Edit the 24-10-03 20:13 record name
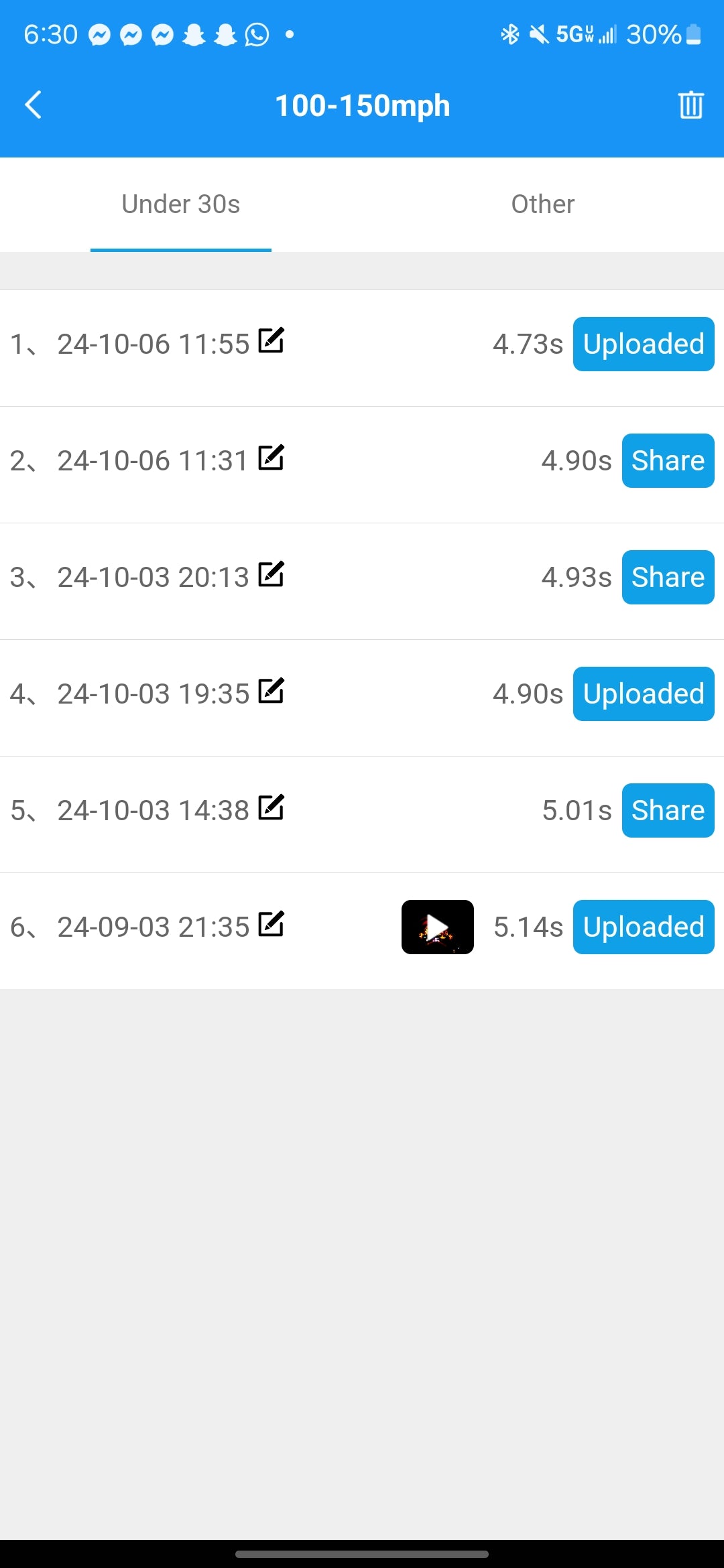Screen dimensions: 724x1568 pyautogui.click(x=271, y=574)
